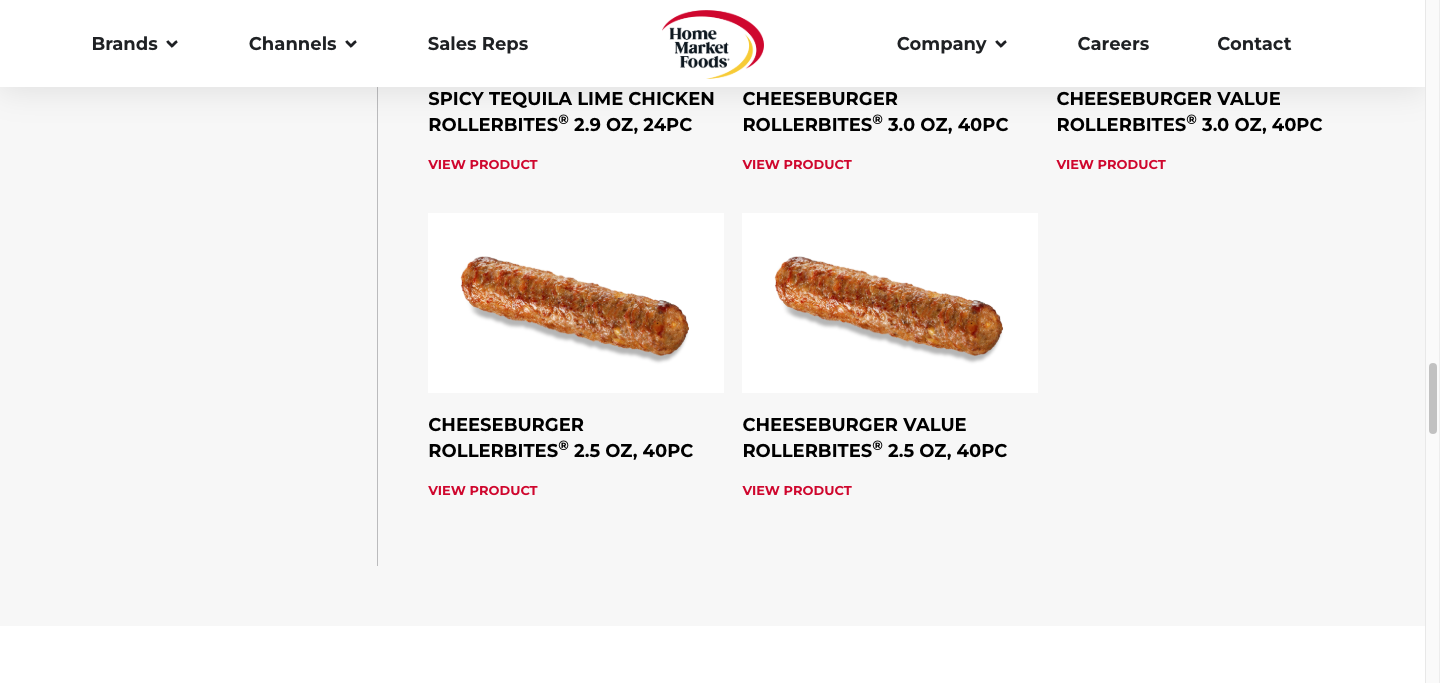Image resolution: width=1440 pixels, height=683 pixels.
Task: View product Cheeseburger Value Rollerbites 3.0 oz
Action: pos(1110,165)
